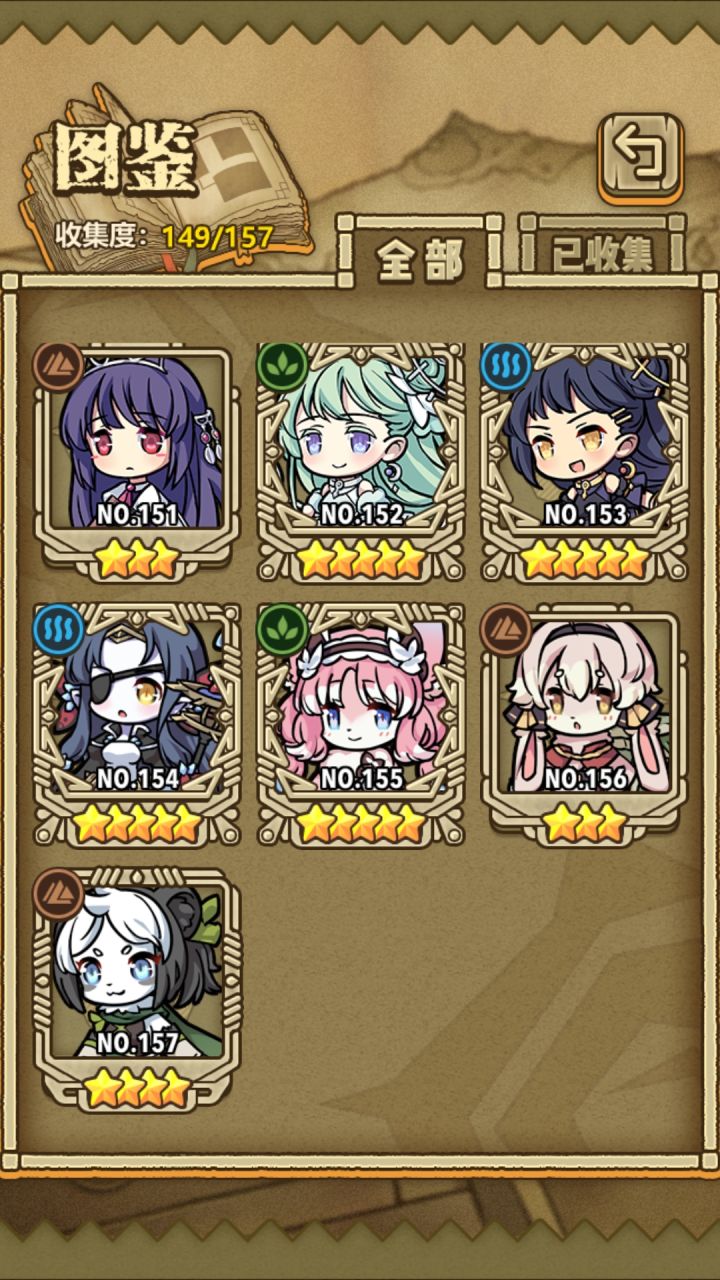Open character card NO.151
Screen dimensions: 720x1280
pyautogui.click(x=137, y=464)
